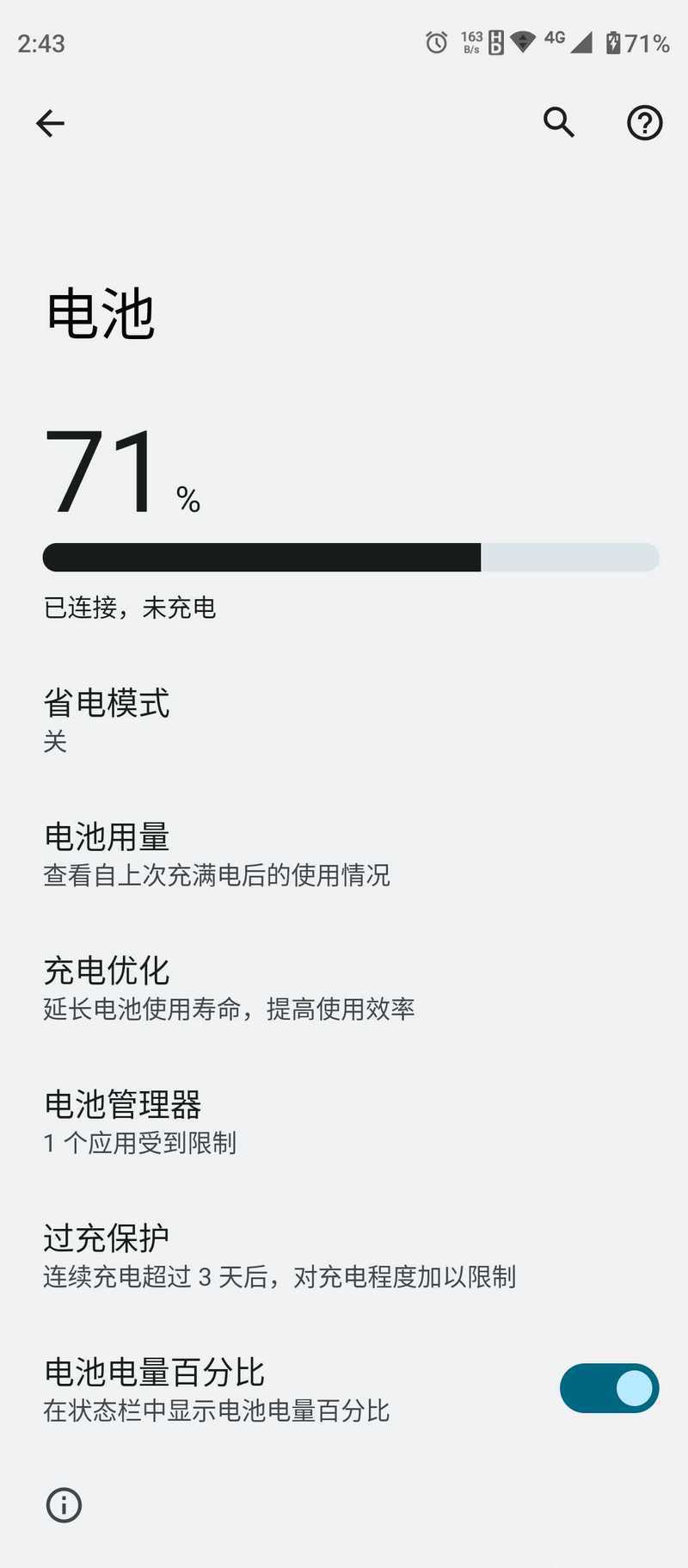Open 过充保护 setting
This screenshot has width=688, height=1568.
[x=344, y=1256]
